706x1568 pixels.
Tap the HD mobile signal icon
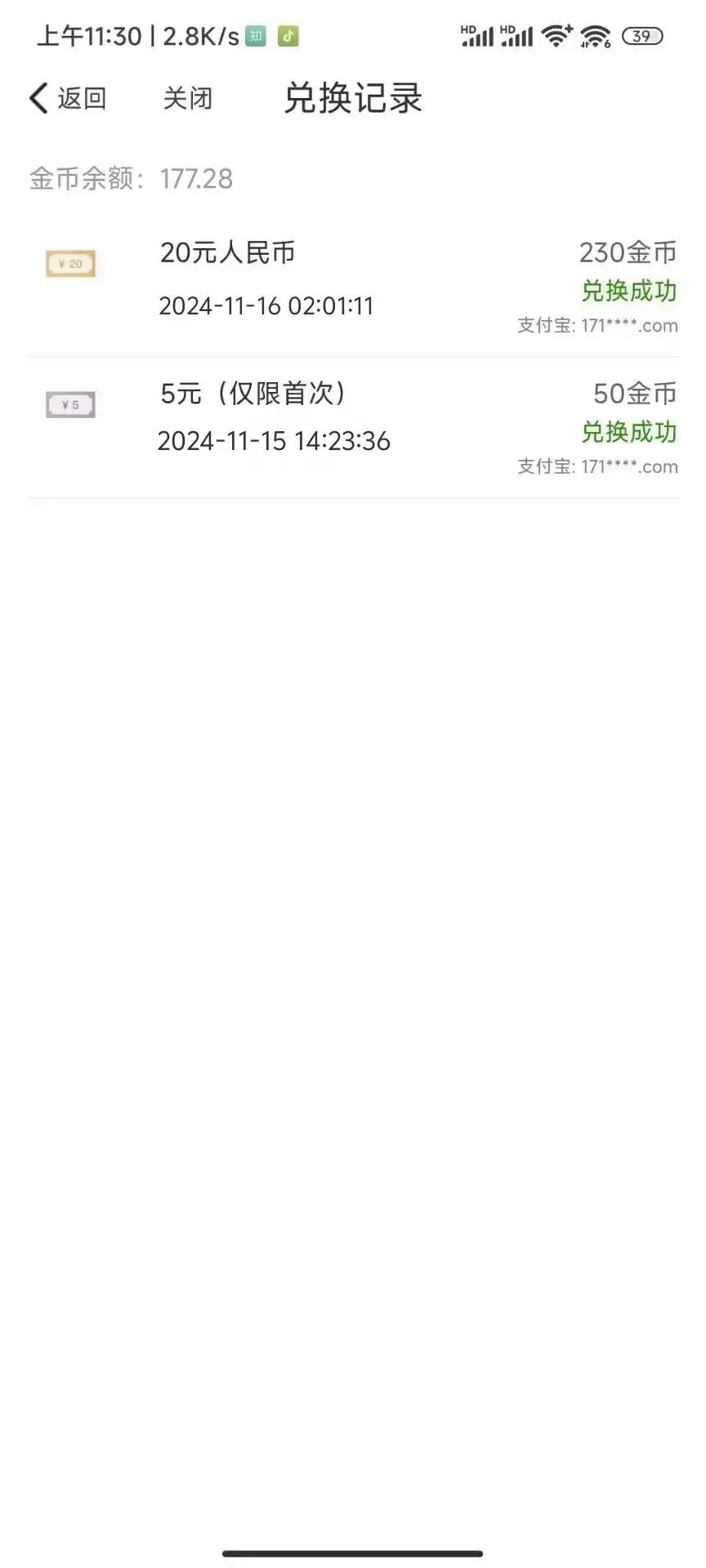coord(476,35)
